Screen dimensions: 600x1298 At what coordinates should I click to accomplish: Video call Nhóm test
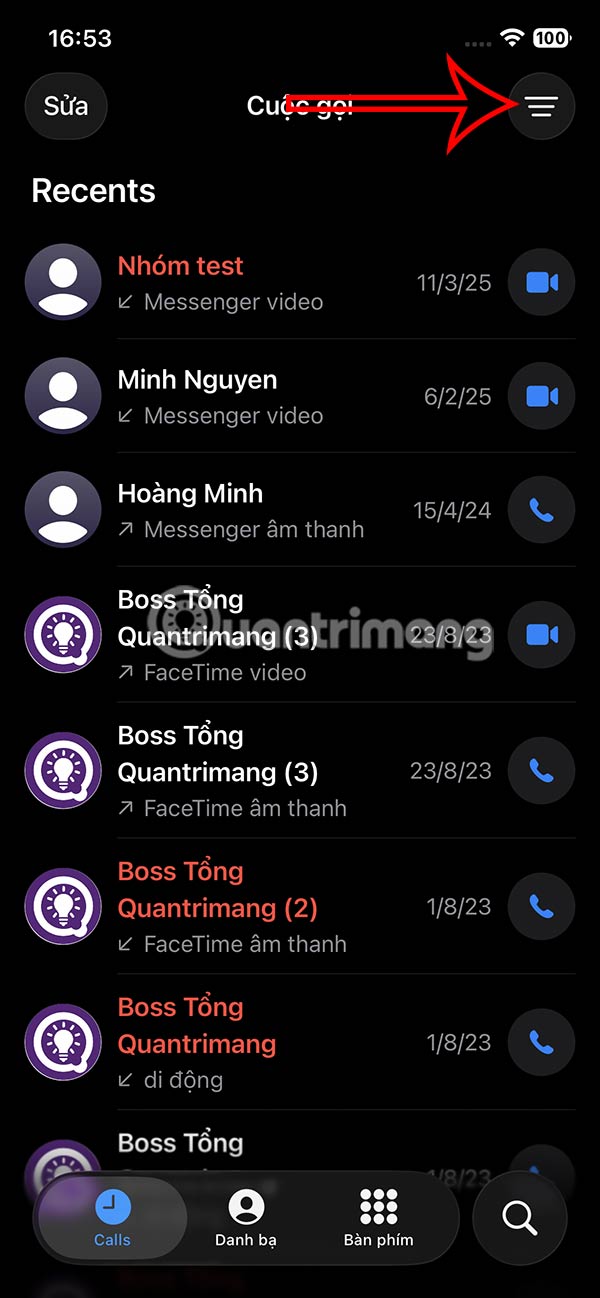pos(541,283)
